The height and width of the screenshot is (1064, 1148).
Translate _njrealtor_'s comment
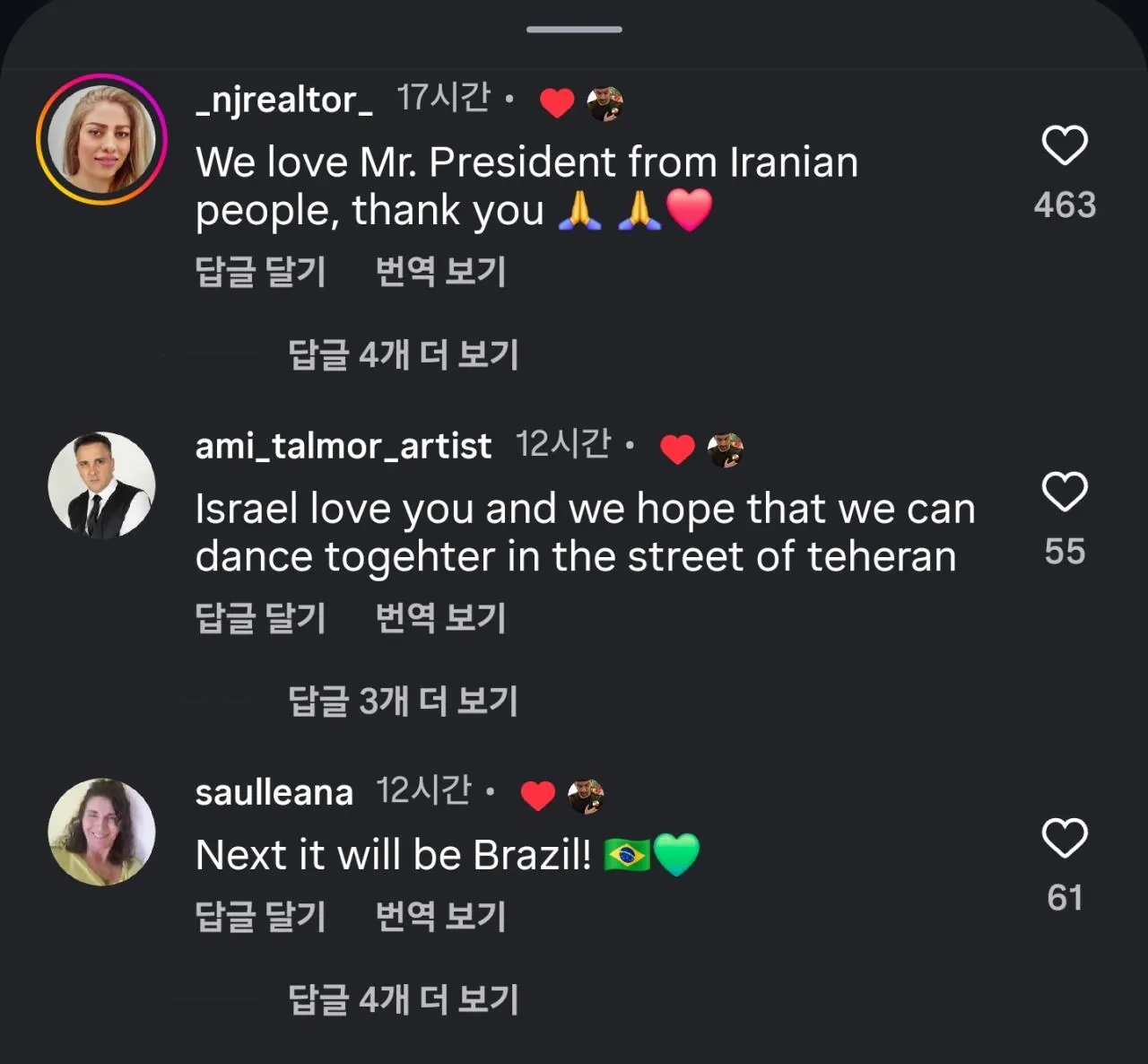click(440, 271)
